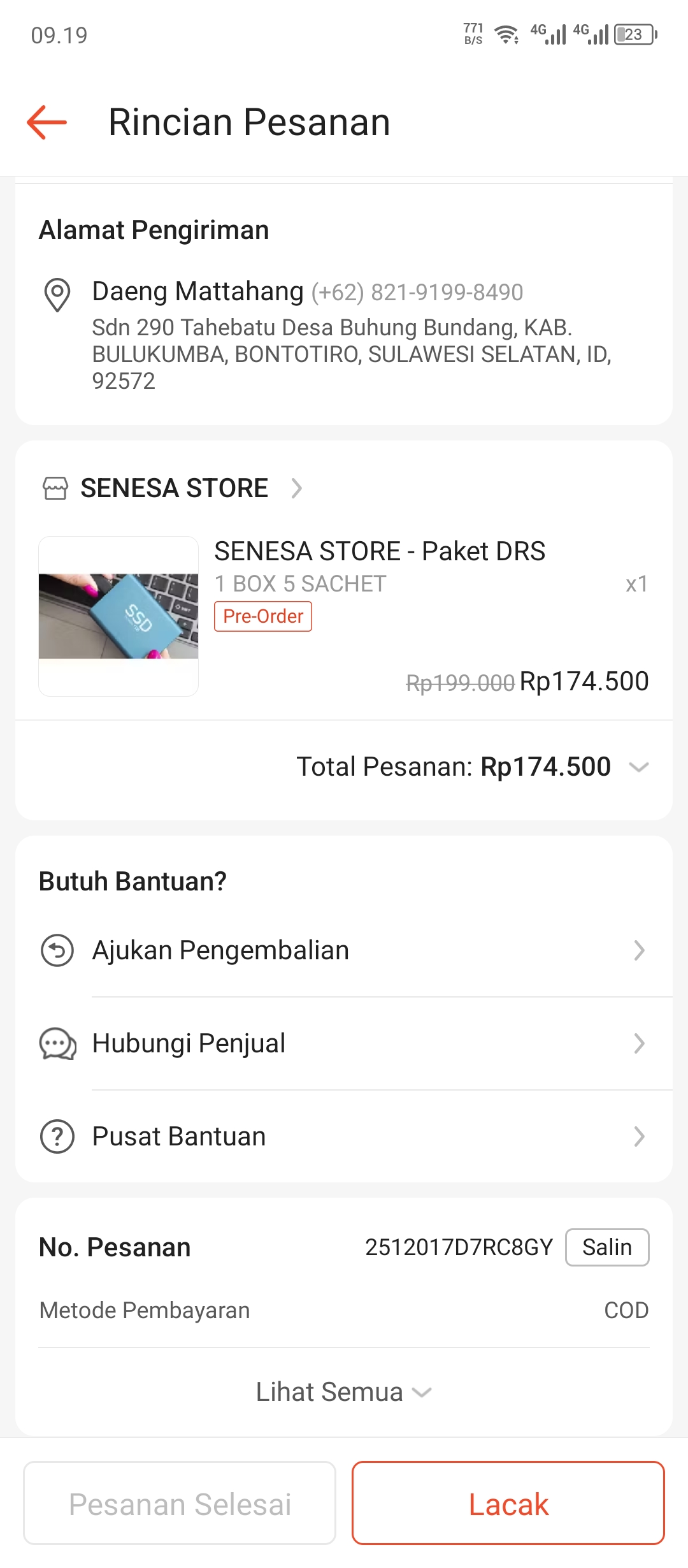Screen dimensions: 688x1568
Task: Expand Lihat Semua order details
Action: pyautogui.click(x=344, y=1392)
